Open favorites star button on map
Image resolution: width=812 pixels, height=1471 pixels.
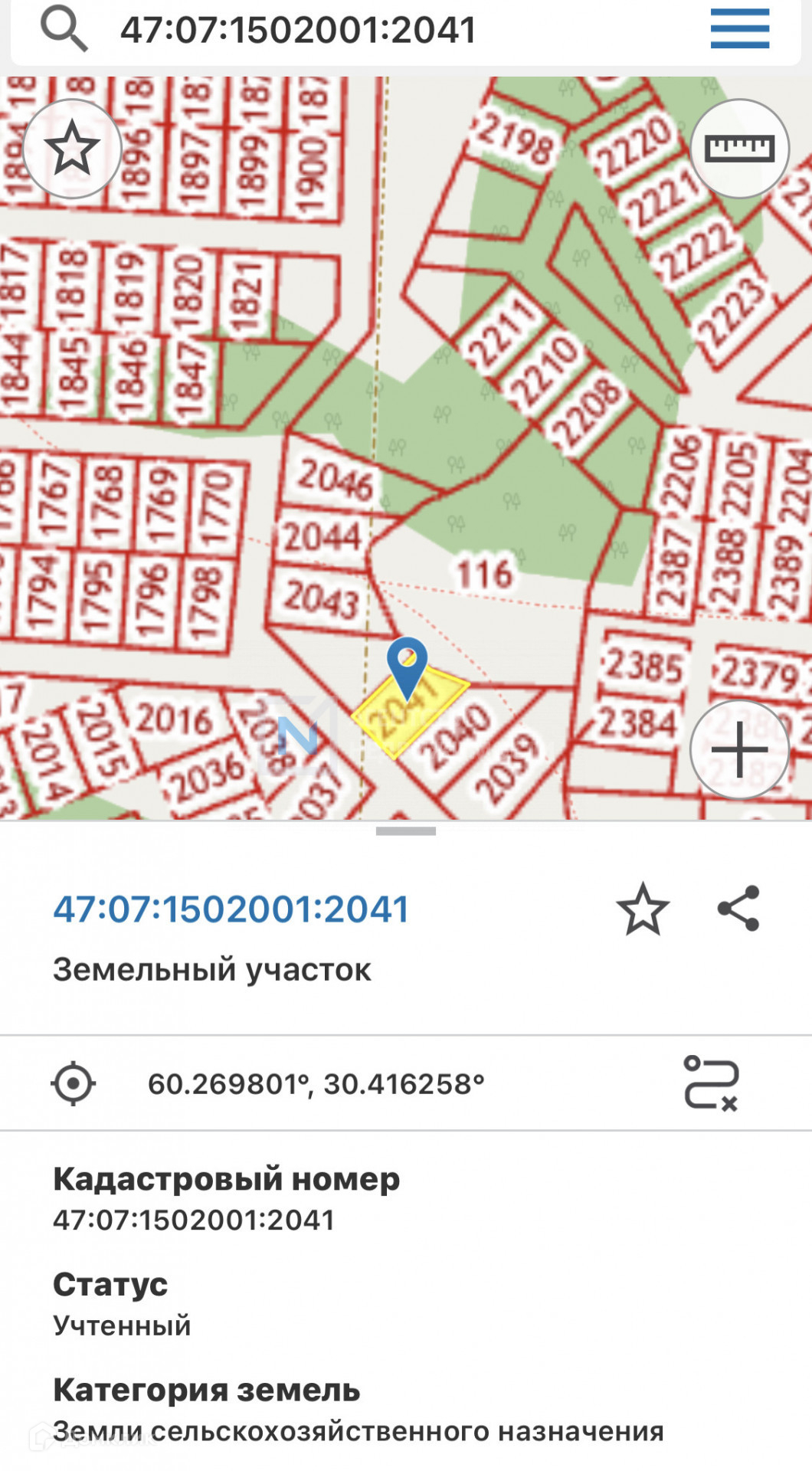point(73,149)
